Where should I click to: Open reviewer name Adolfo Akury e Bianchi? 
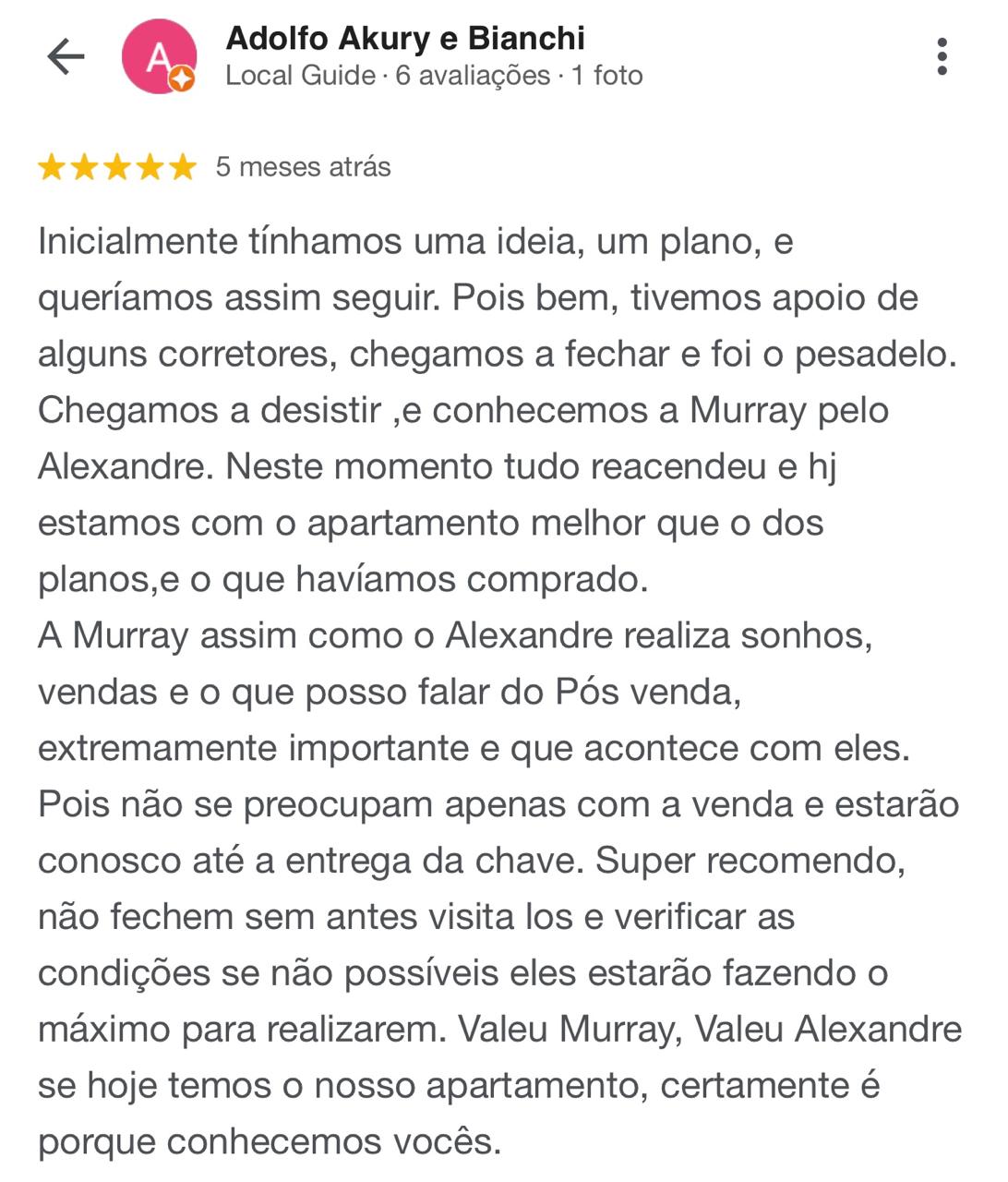(405, 39)
